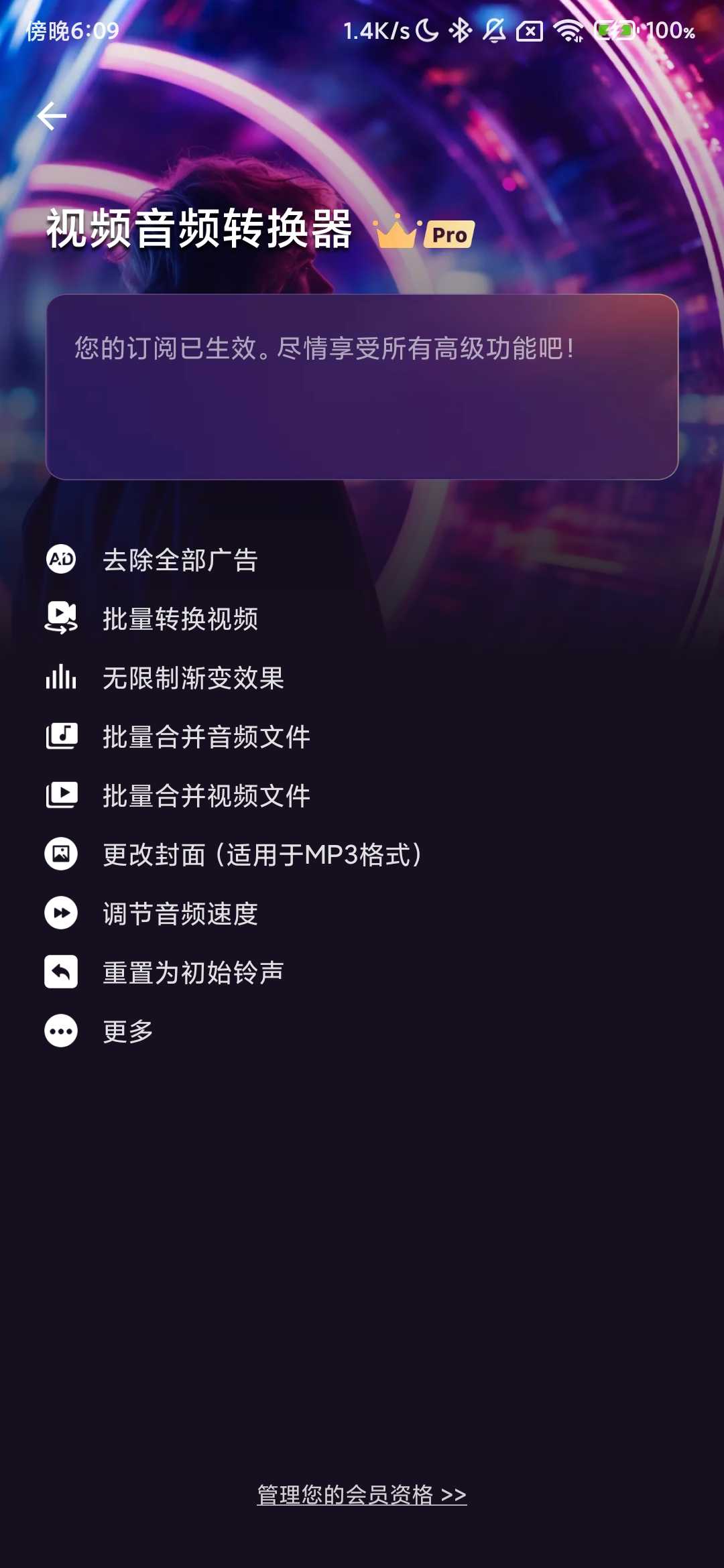Click the batch merge audio files icon

point(62,736)
